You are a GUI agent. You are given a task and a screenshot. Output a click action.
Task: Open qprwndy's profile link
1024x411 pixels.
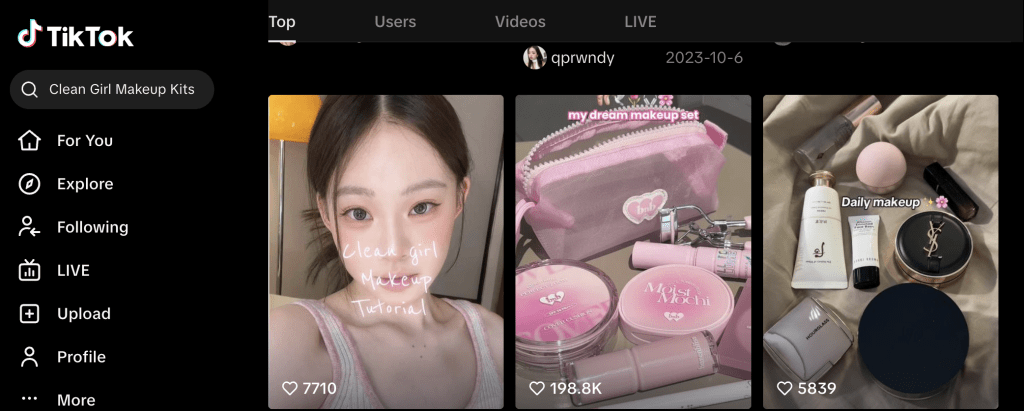(581, 57)
